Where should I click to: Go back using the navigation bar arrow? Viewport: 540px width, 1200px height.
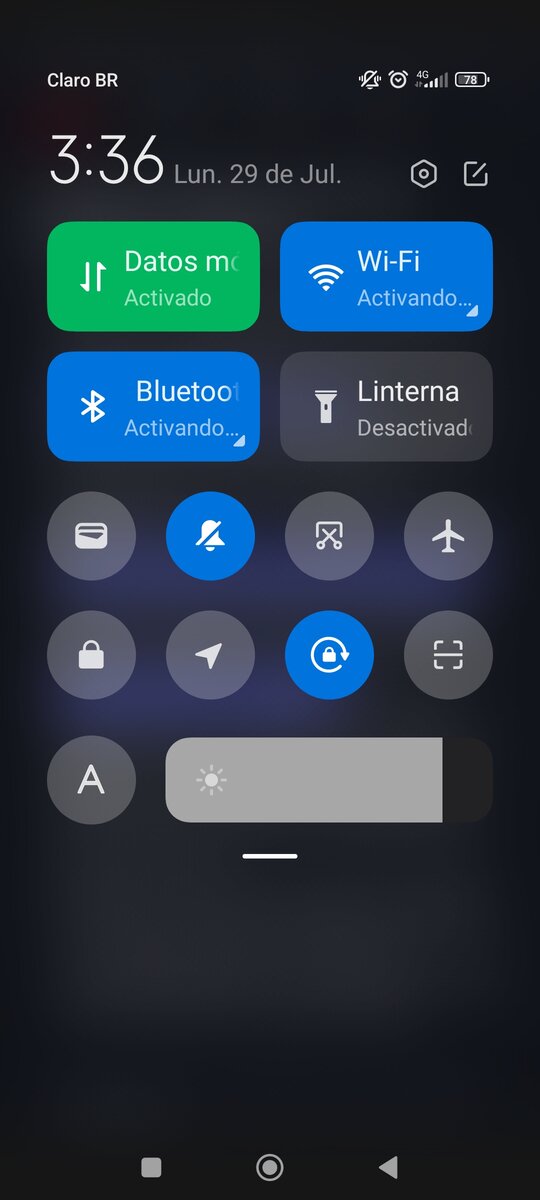pyautogui.click(x=388, y=1166)
